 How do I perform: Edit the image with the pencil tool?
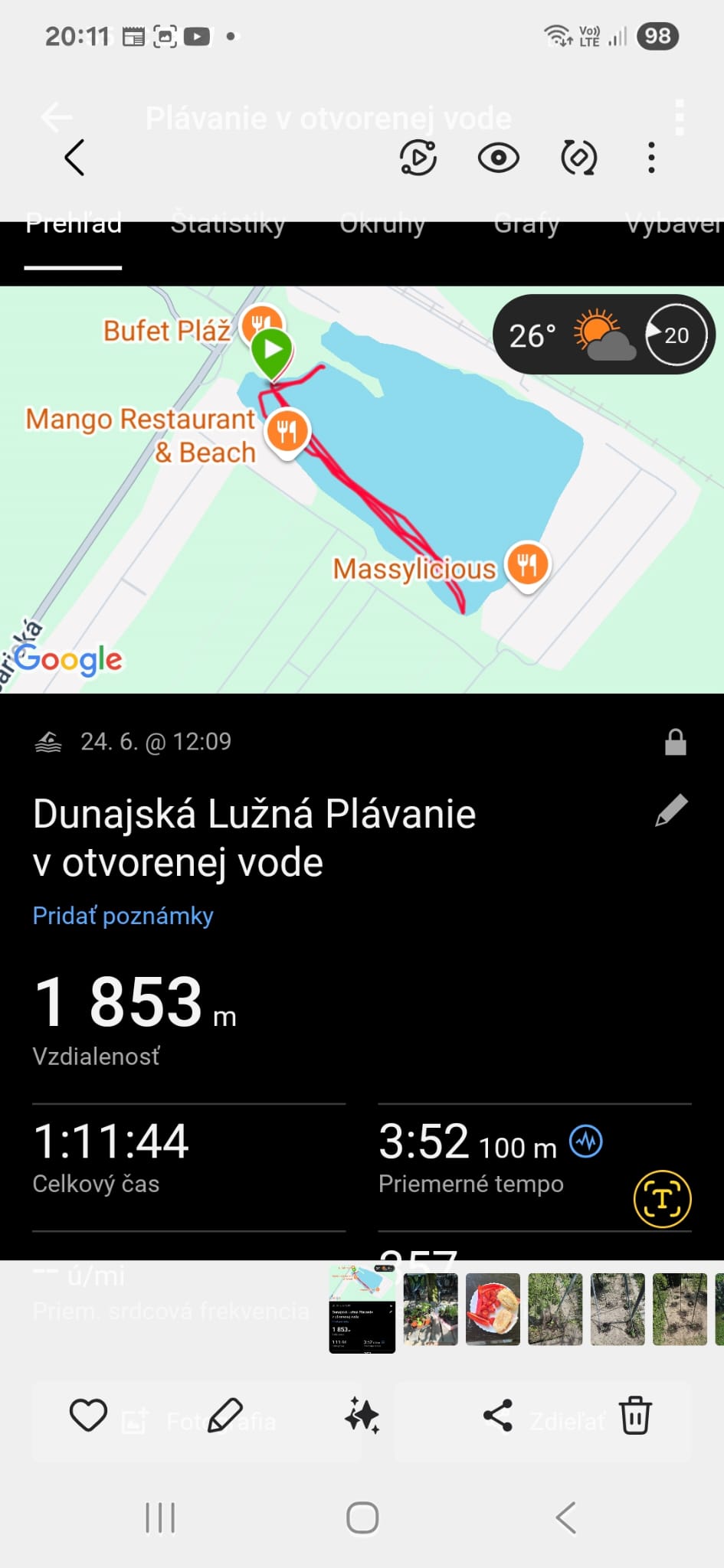(224, 1415)
